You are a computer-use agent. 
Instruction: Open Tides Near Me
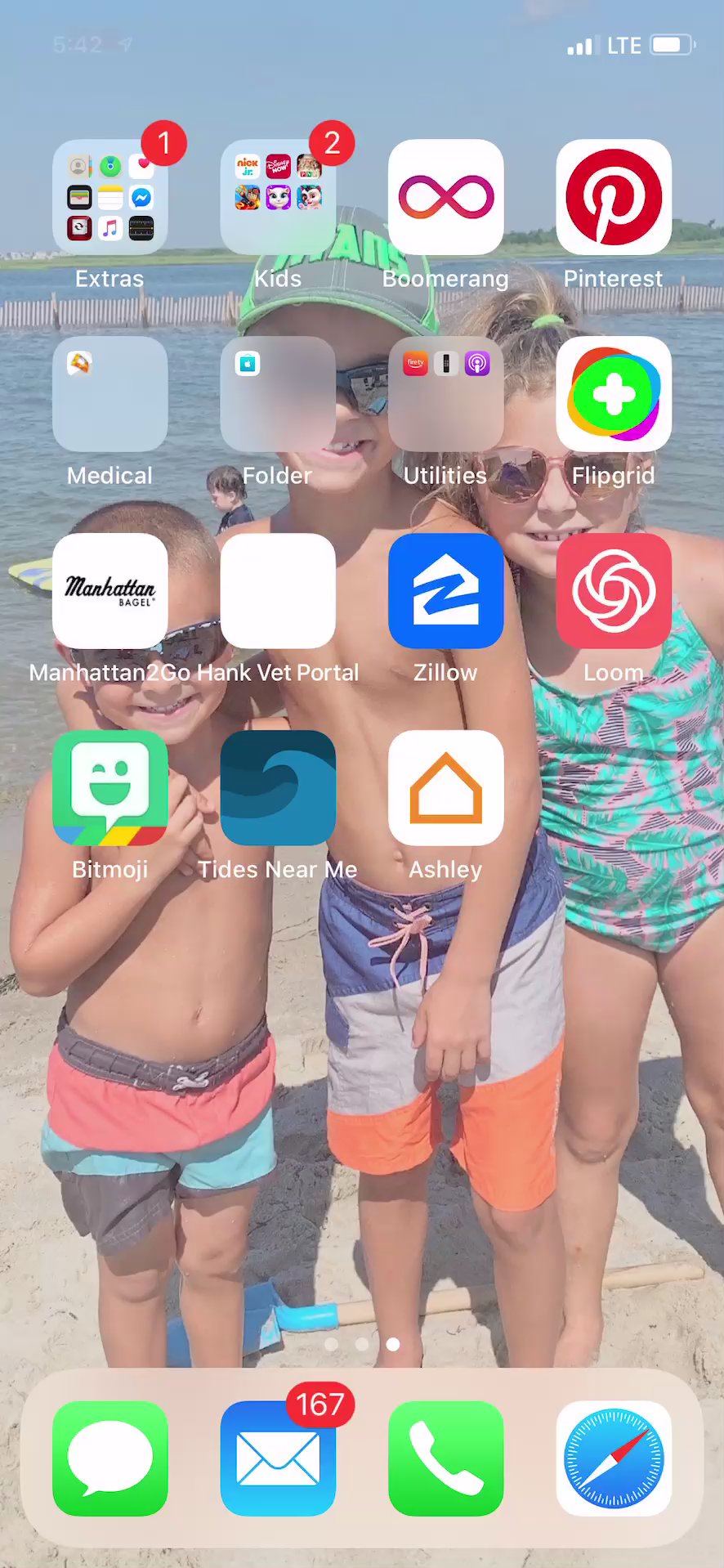(278, 788)
